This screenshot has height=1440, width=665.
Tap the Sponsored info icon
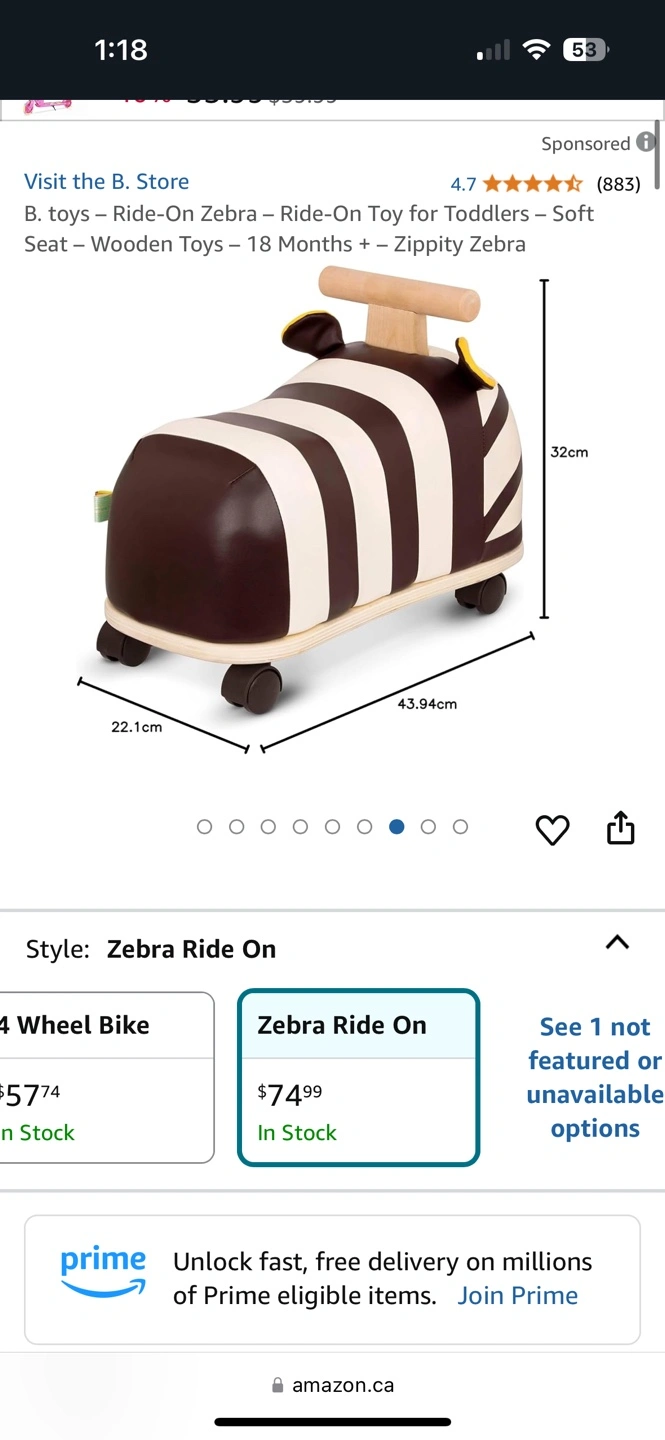[647, 142]
